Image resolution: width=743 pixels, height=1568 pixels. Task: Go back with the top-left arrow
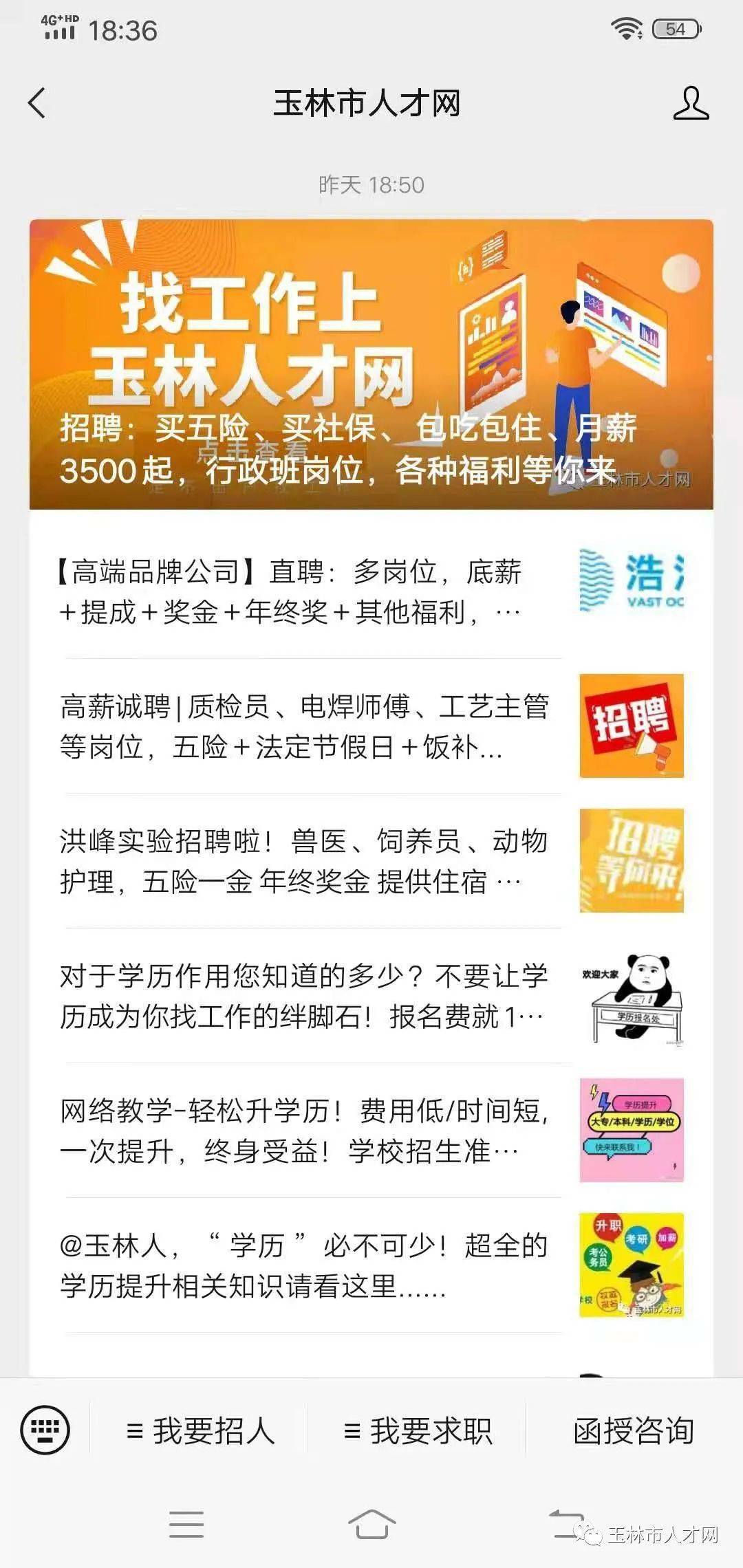[37, 103]
